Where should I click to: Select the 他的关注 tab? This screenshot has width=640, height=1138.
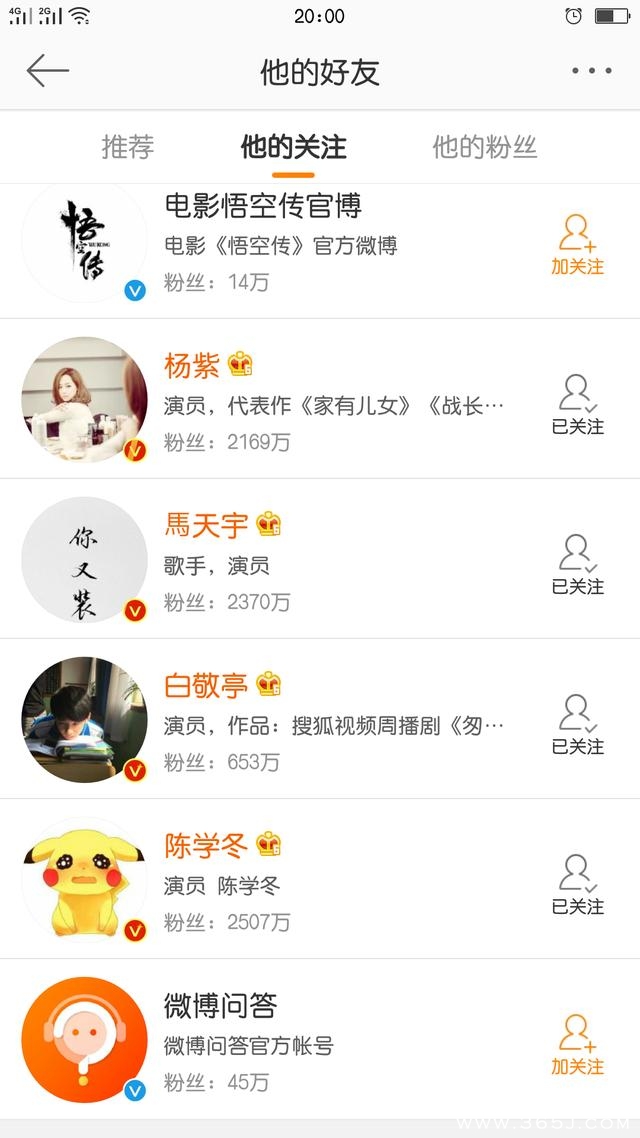(293, 148)
